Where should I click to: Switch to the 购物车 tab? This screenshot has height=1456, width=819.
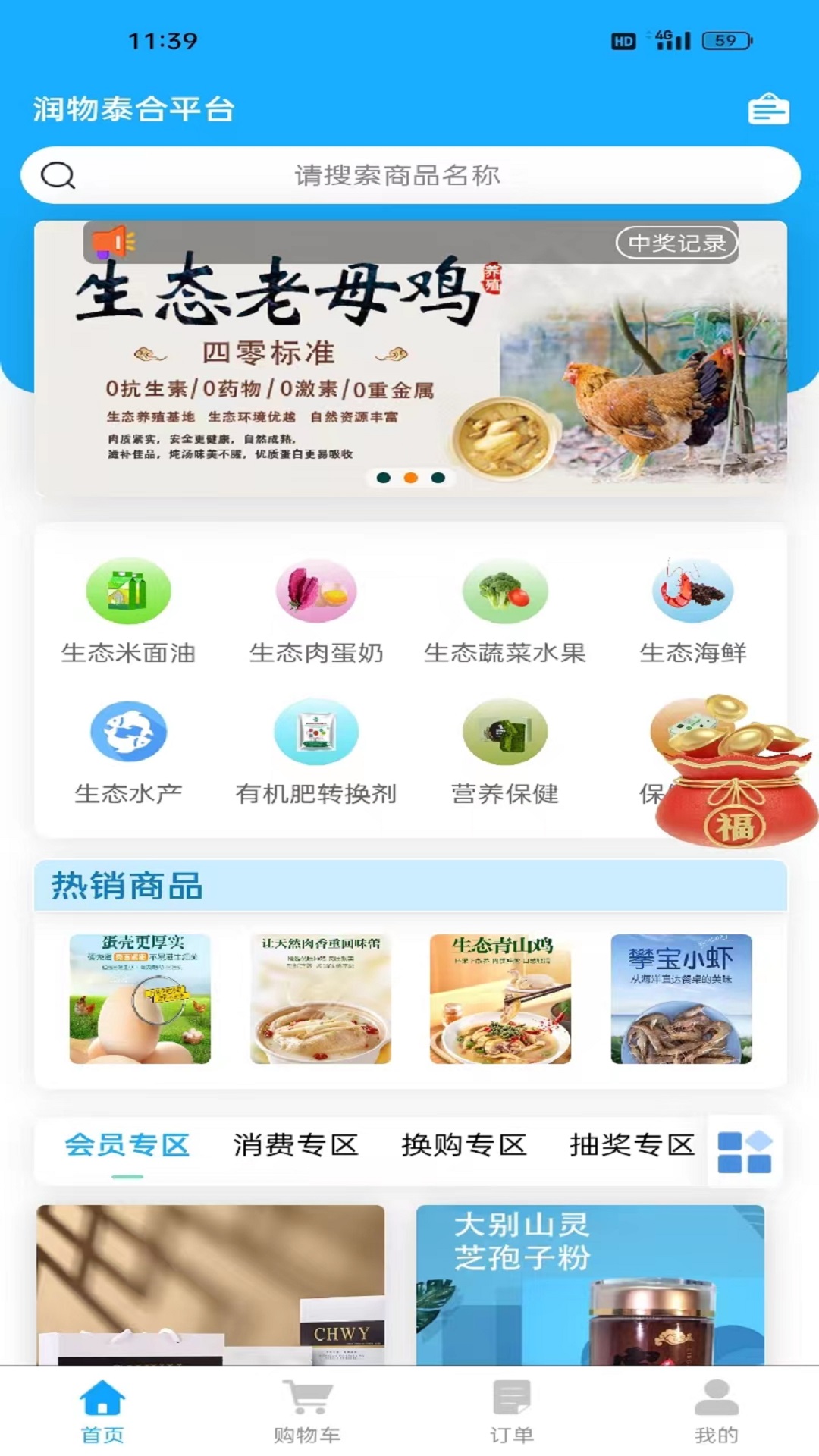pos(306,1407)
